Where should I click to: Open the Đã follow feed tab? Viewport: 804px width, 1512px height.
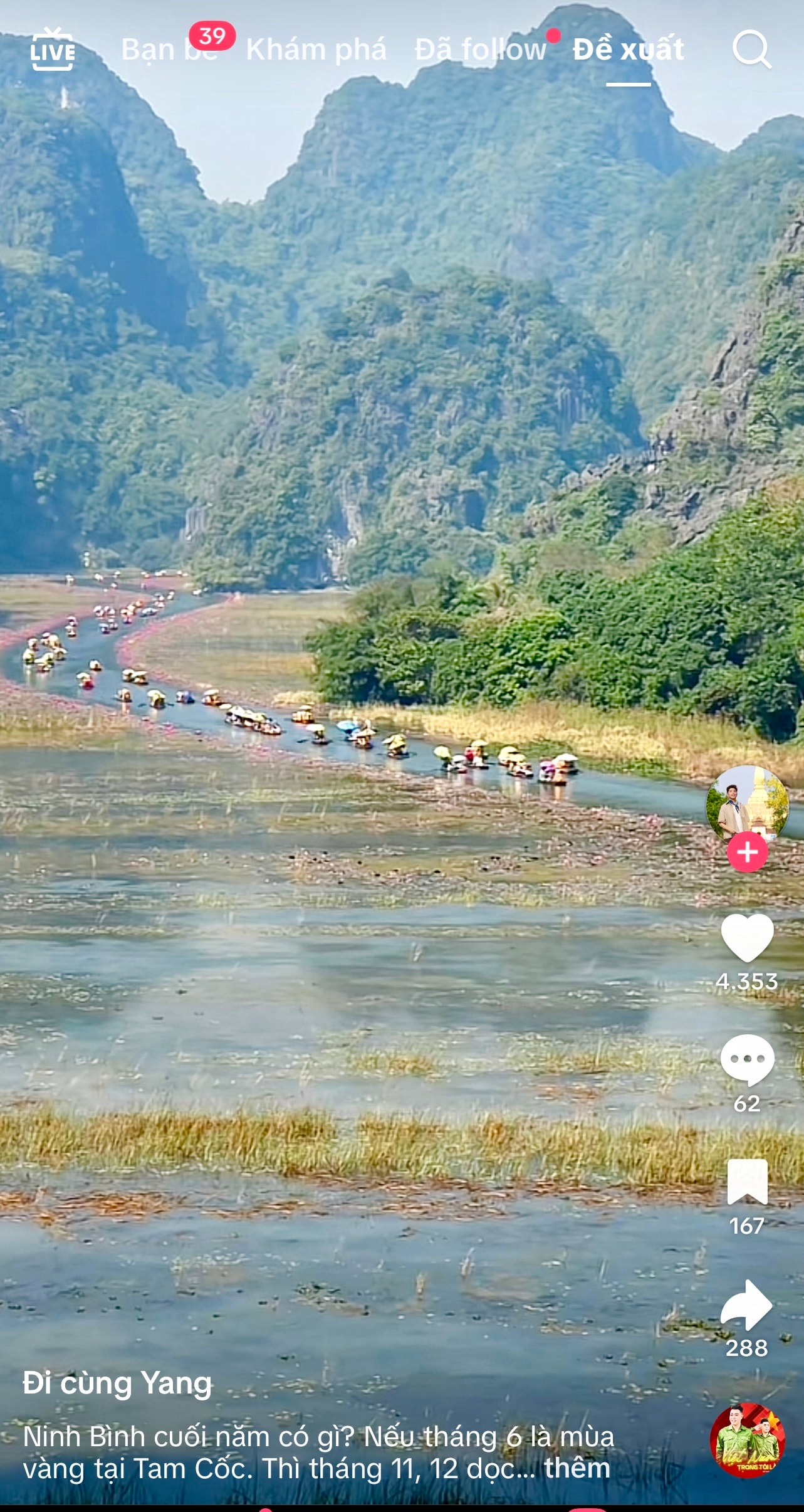(480, 50)
